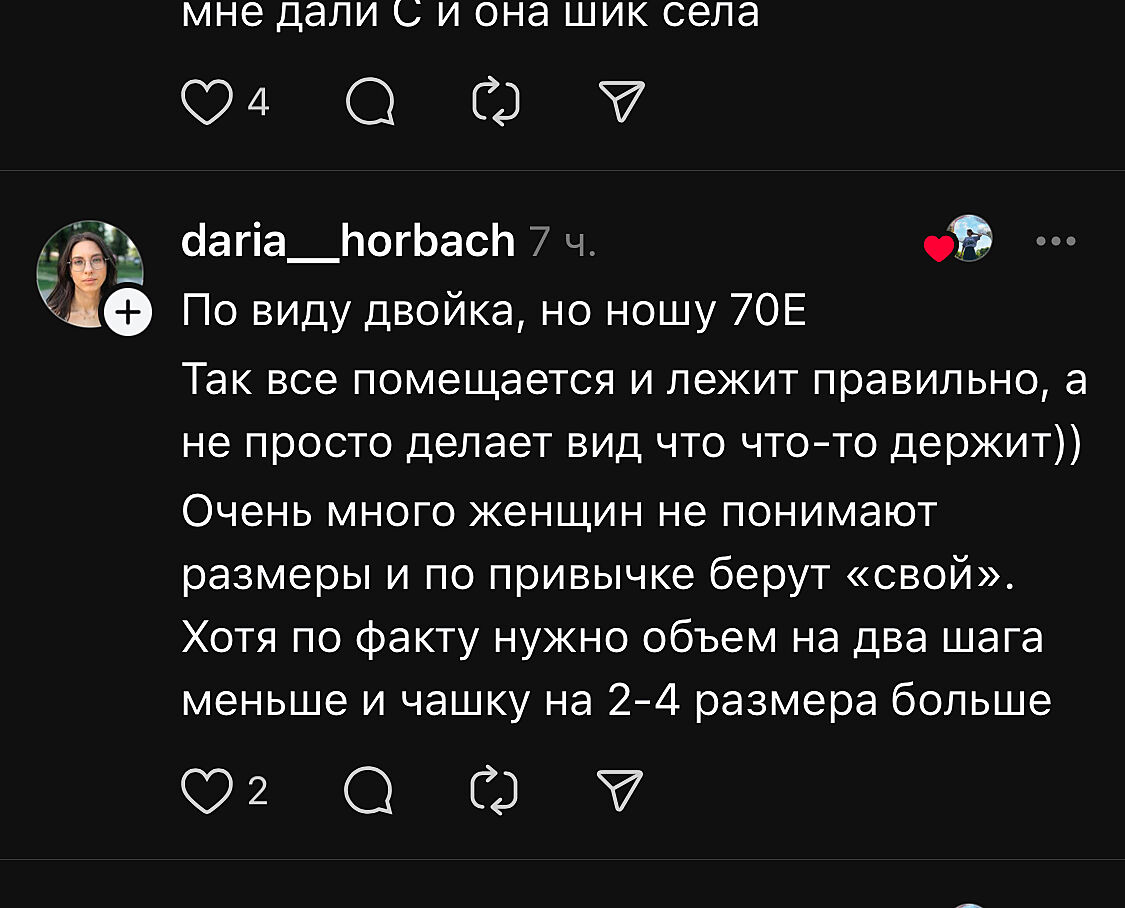Repost the comment with 4 likes
Screen dimensions: 1125x908
pyautogui.click(x=494, y=102)
